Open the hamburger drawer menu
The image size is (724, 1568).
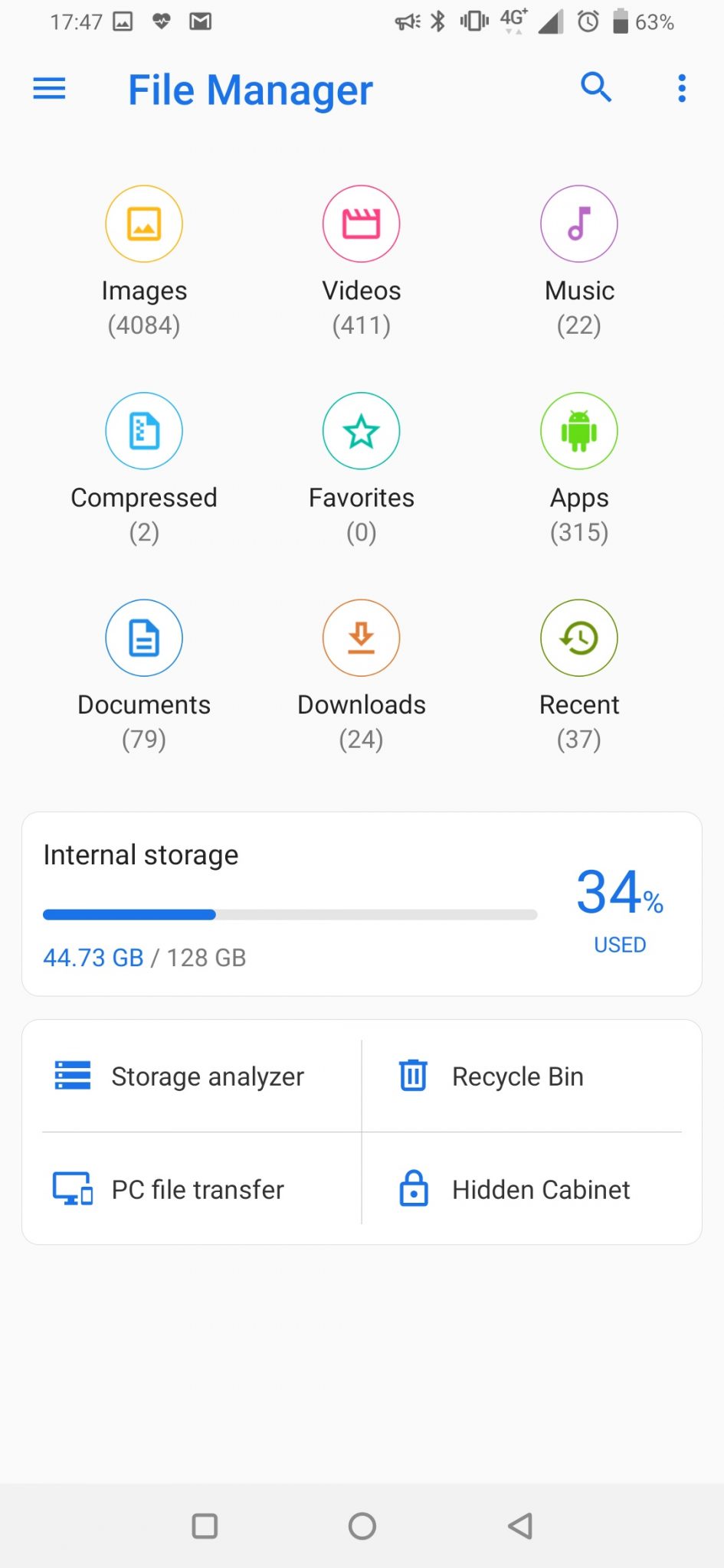50,89
